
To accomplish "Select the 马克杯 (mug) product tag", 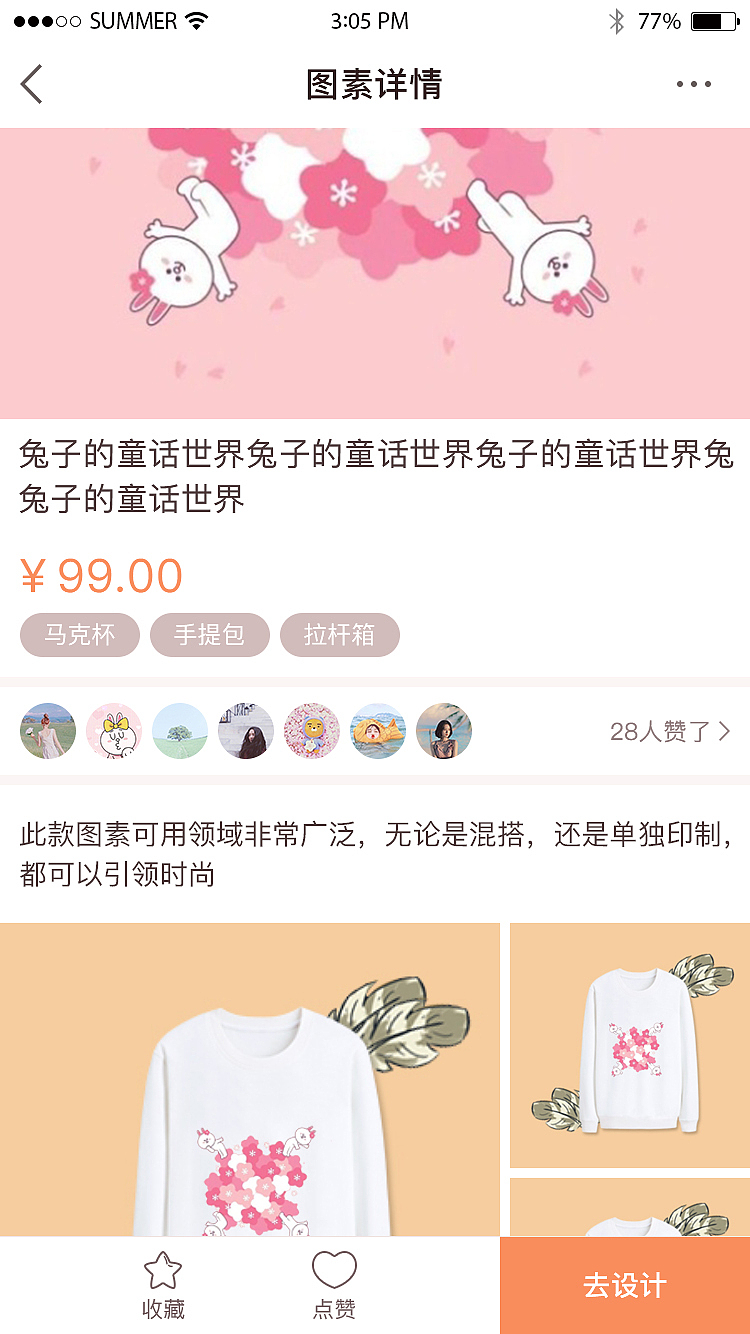I will pos(79,635).
